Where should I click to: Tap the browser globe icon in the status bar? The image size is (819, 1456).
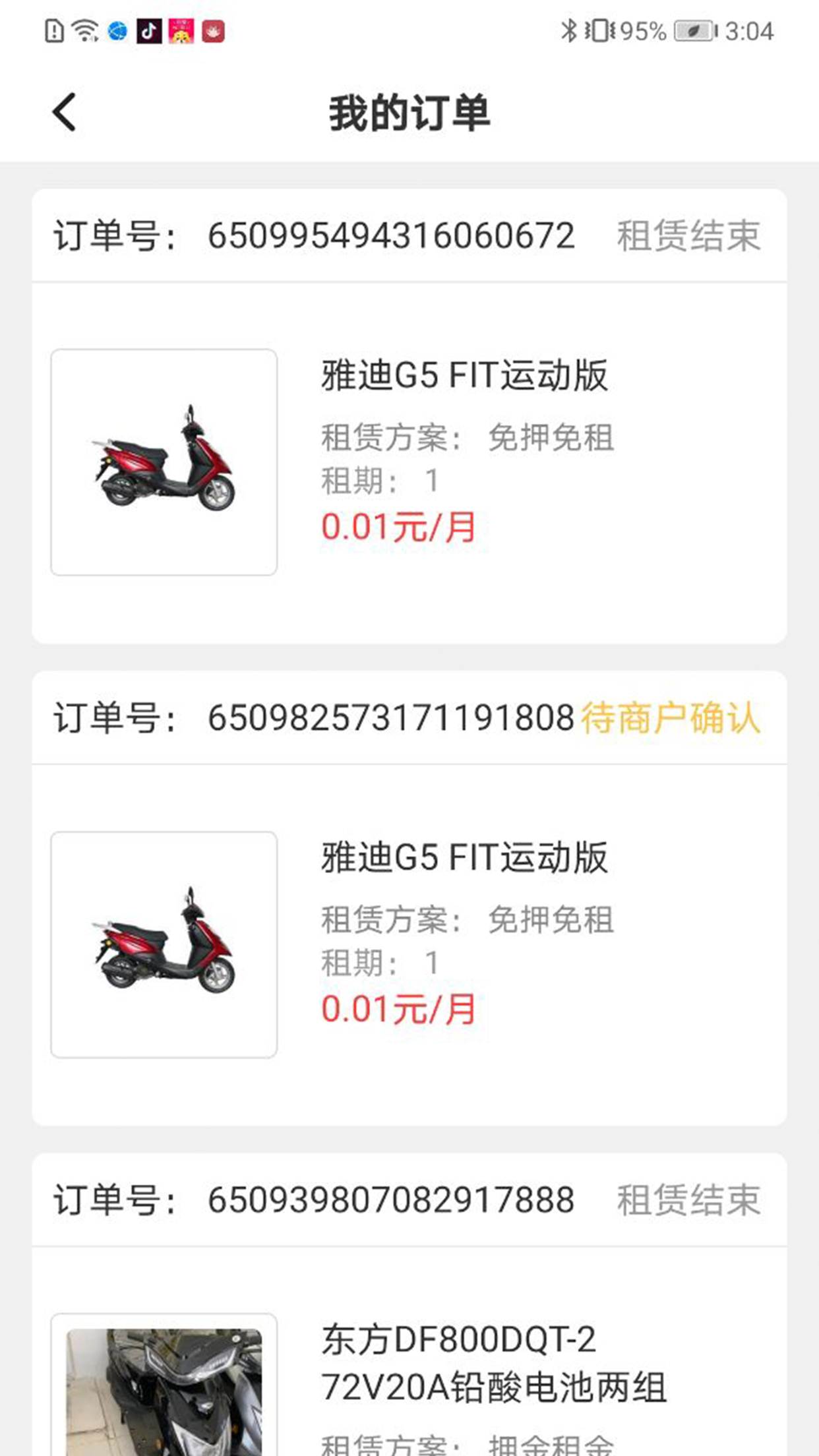pyautogui.click(x=116, y=30)
